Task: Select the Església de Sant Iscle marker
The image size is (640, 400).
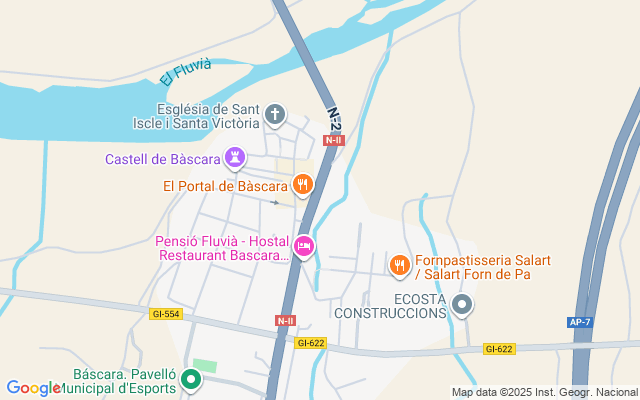Action: 275,116
